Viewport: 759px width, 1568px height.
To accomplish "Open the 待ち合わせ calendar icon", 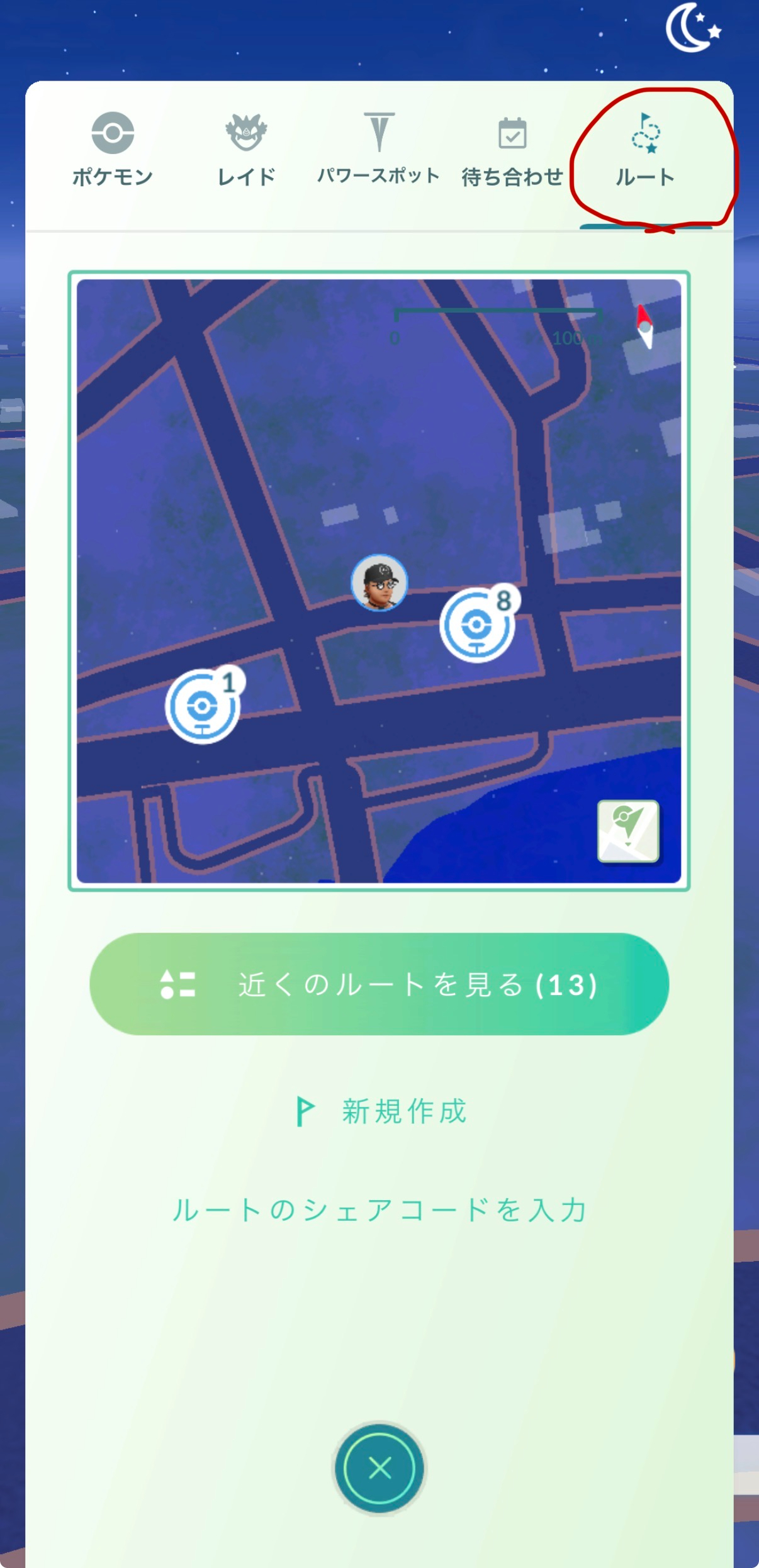I will (x=513, y=132).
